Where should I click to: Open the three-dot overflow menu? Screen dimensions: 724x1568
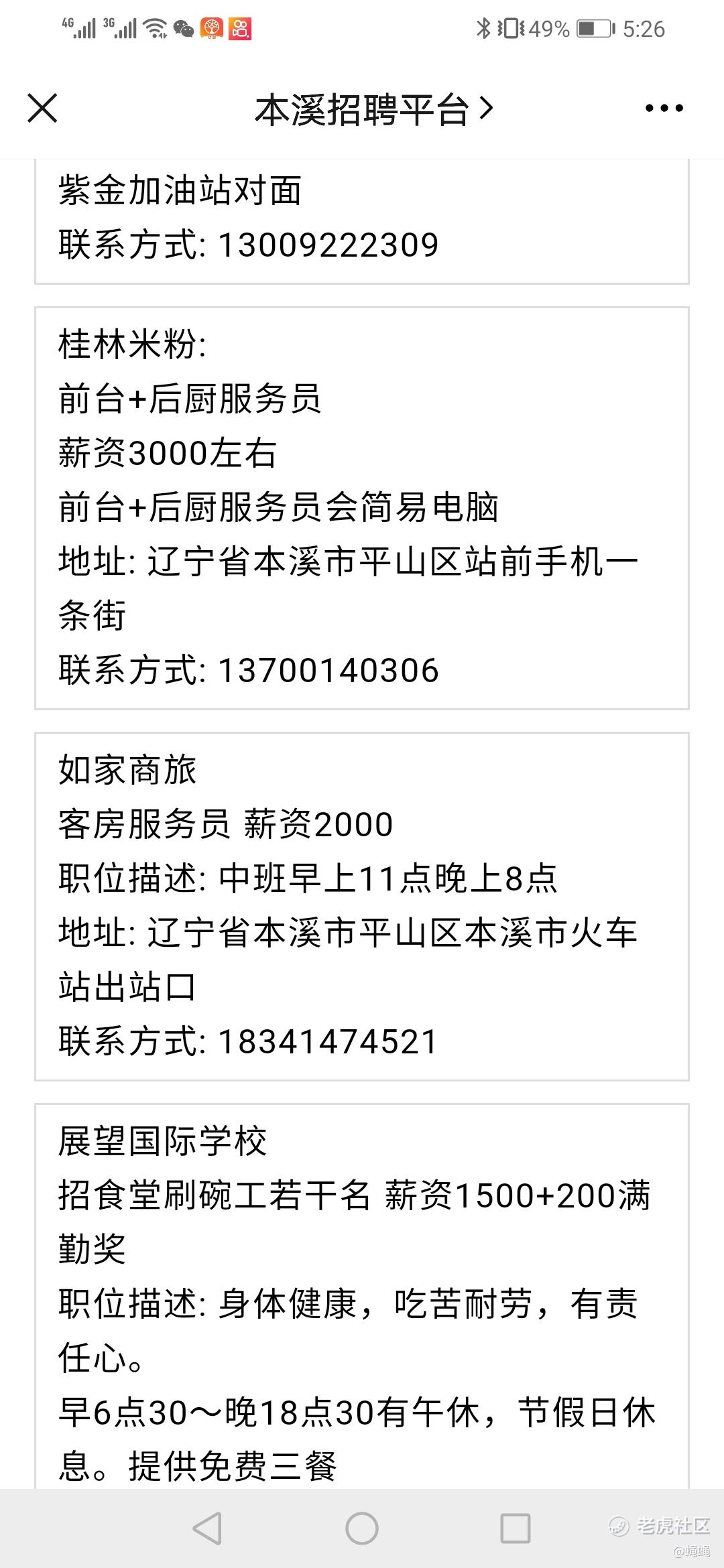tap(664, 108)
